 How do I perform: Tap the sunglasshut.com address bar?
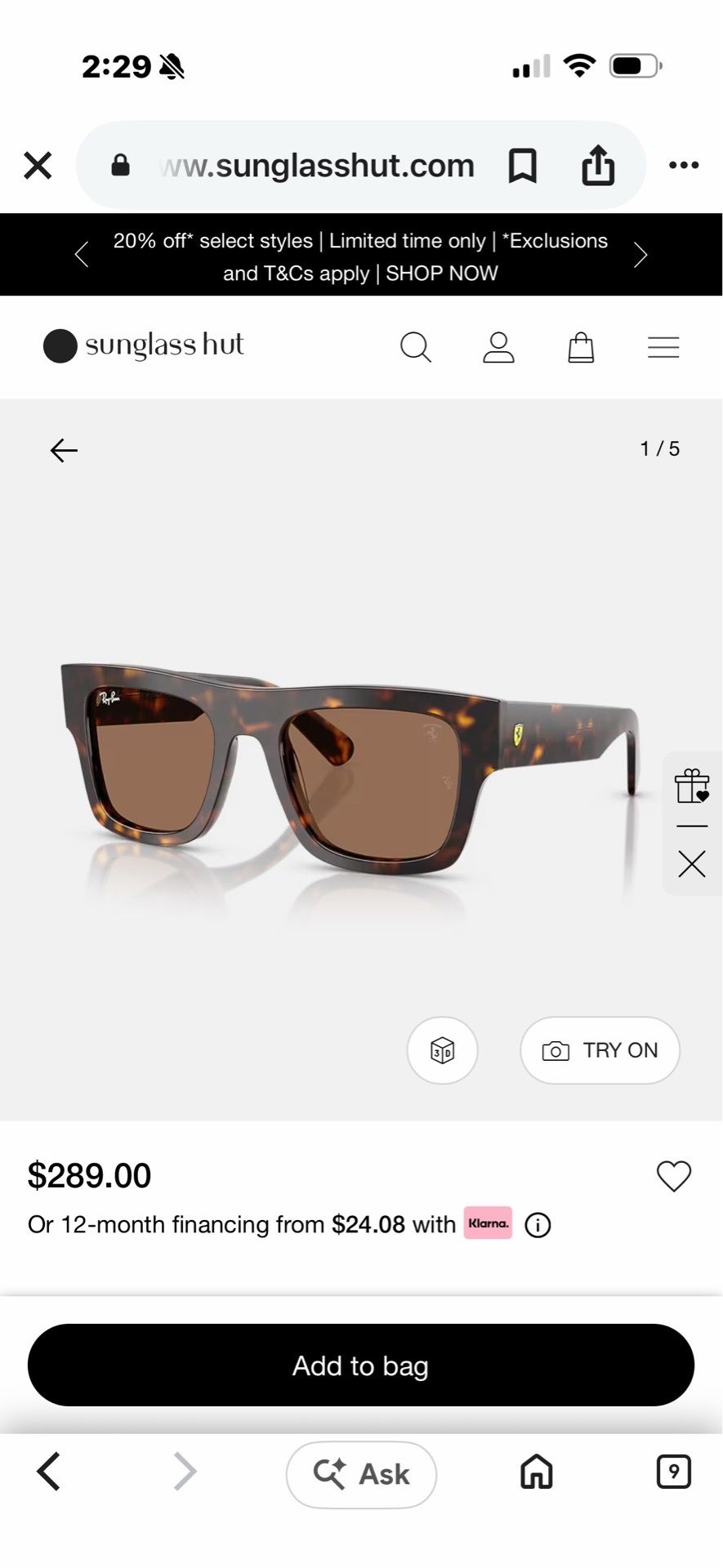click(x=318, y=166)
